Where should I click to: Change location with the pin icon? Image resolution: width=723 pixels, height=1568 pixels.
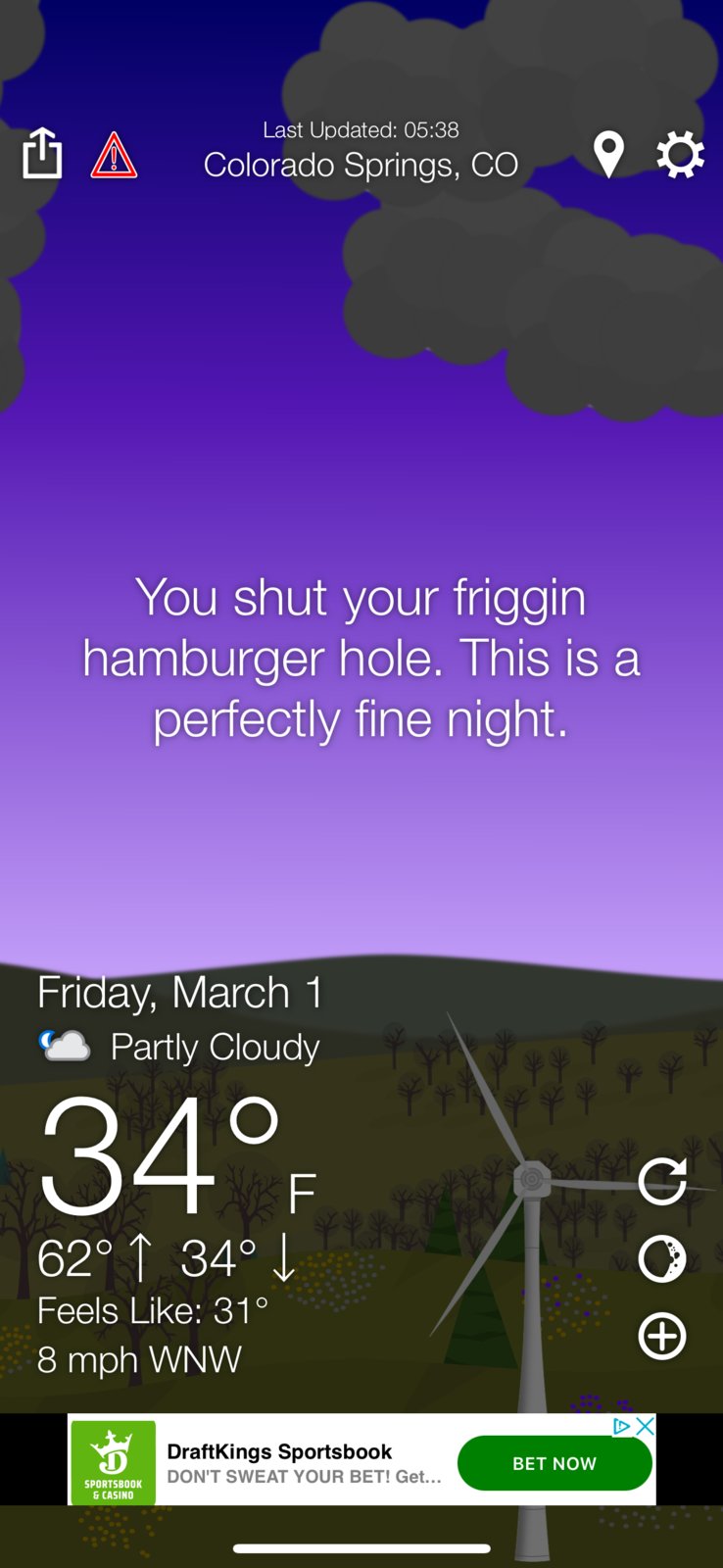608,155
